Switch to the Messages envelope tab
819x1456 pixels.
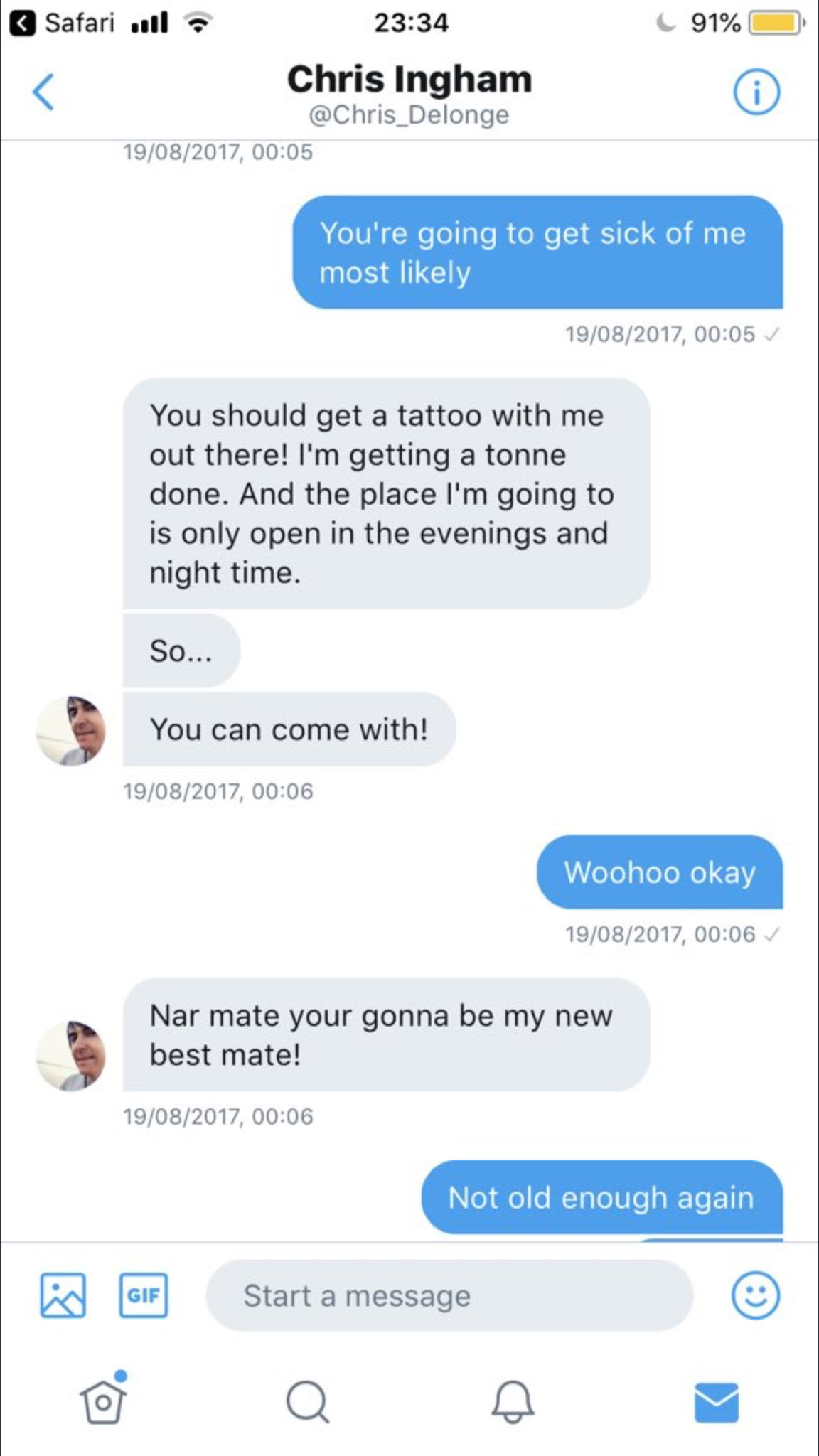click(x=716, y=1402)
